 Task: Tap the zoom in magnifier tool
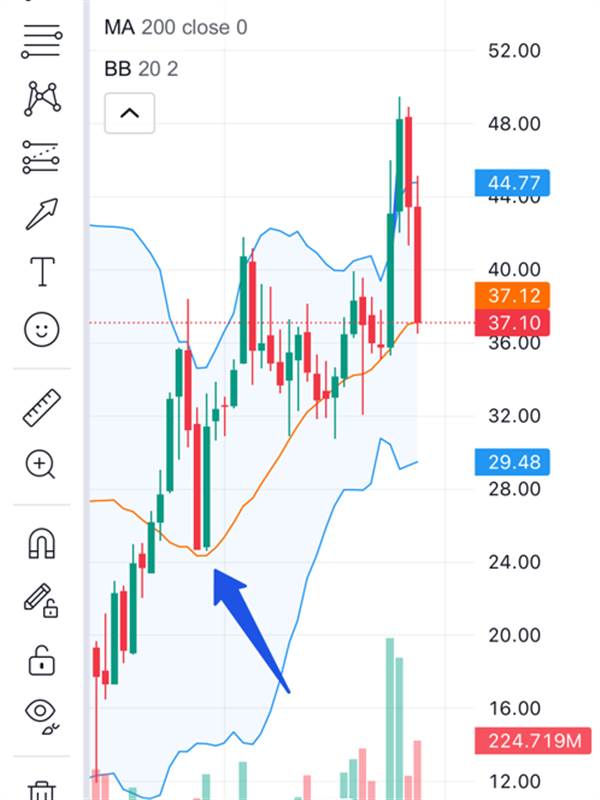(41, 464)
